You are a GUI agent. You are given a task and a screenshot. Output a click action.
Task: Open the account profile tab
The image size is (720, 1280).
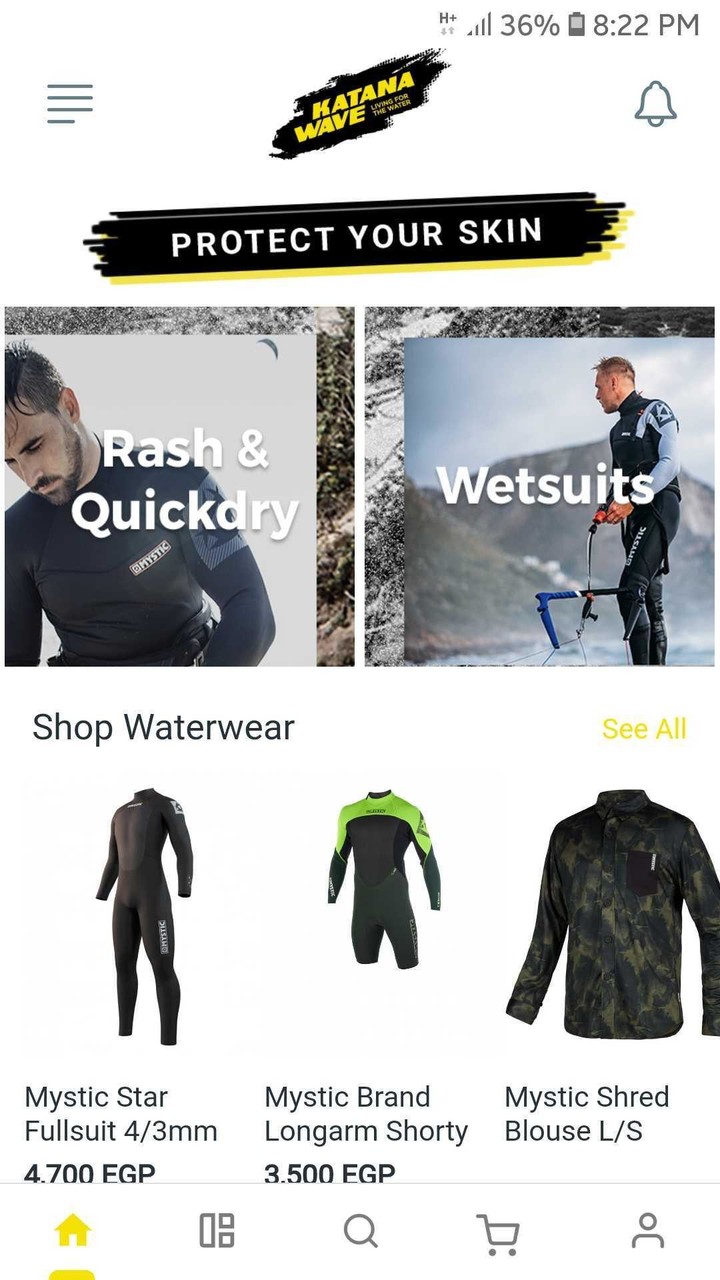pyautogui.click(x=648, y=1231)
